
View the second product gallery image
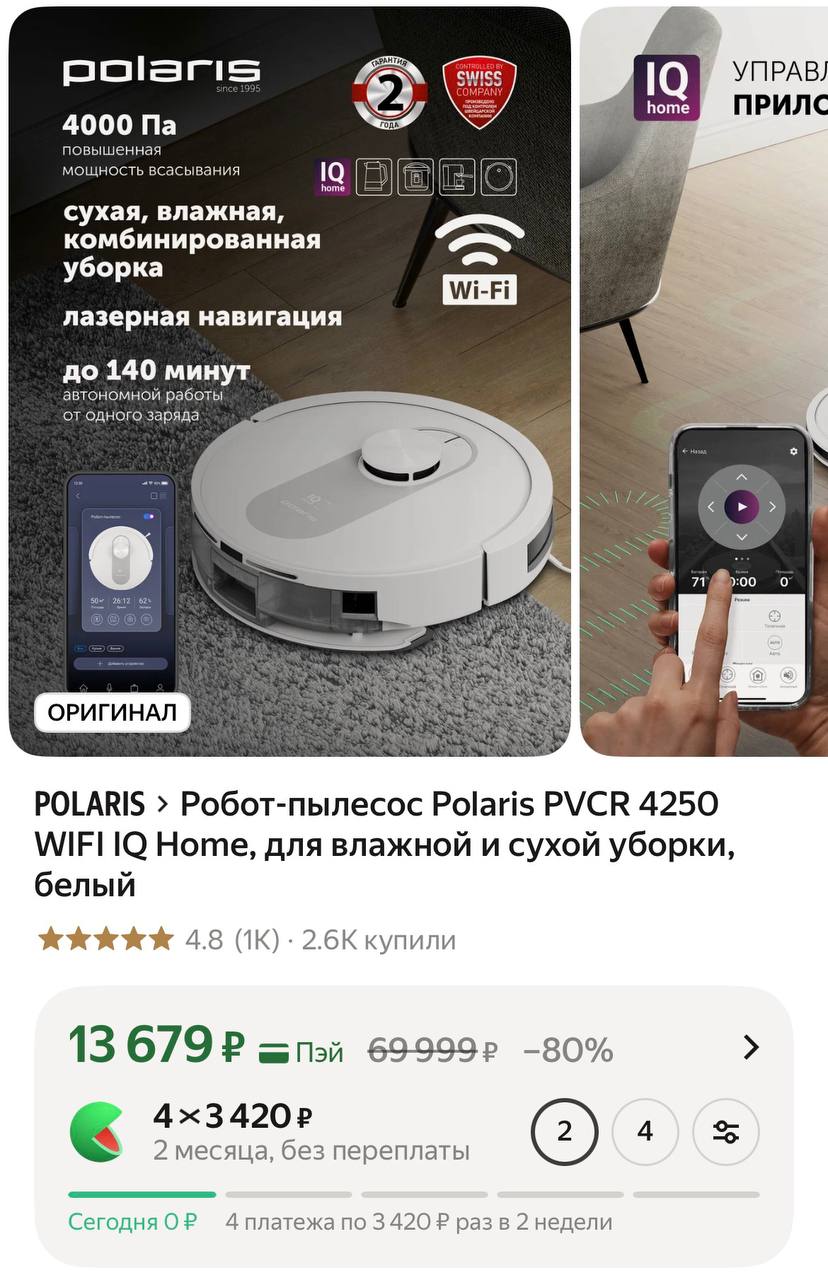point(704,380)
